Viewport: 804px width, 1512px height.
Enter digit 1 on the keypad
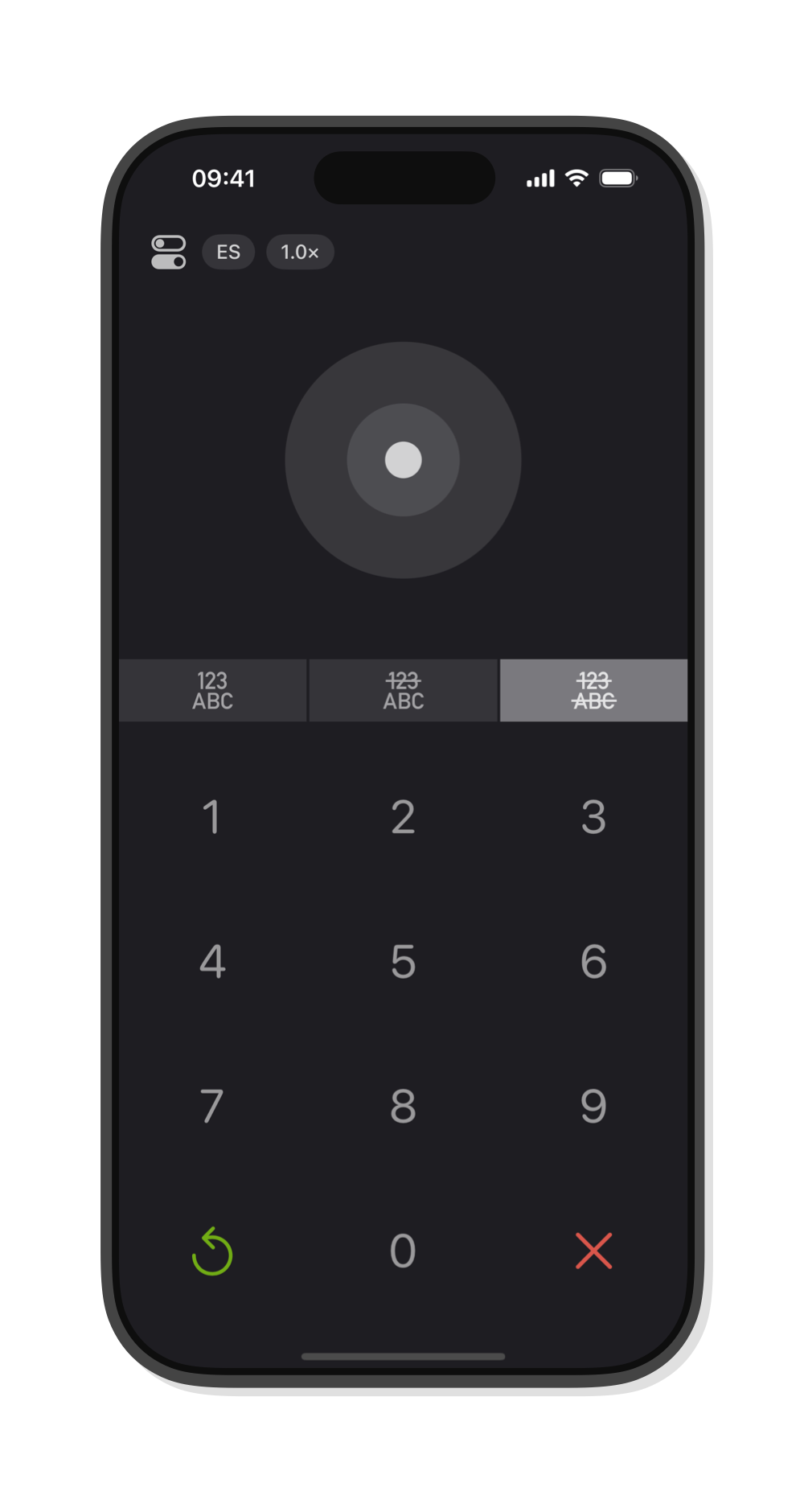(212, 817)
